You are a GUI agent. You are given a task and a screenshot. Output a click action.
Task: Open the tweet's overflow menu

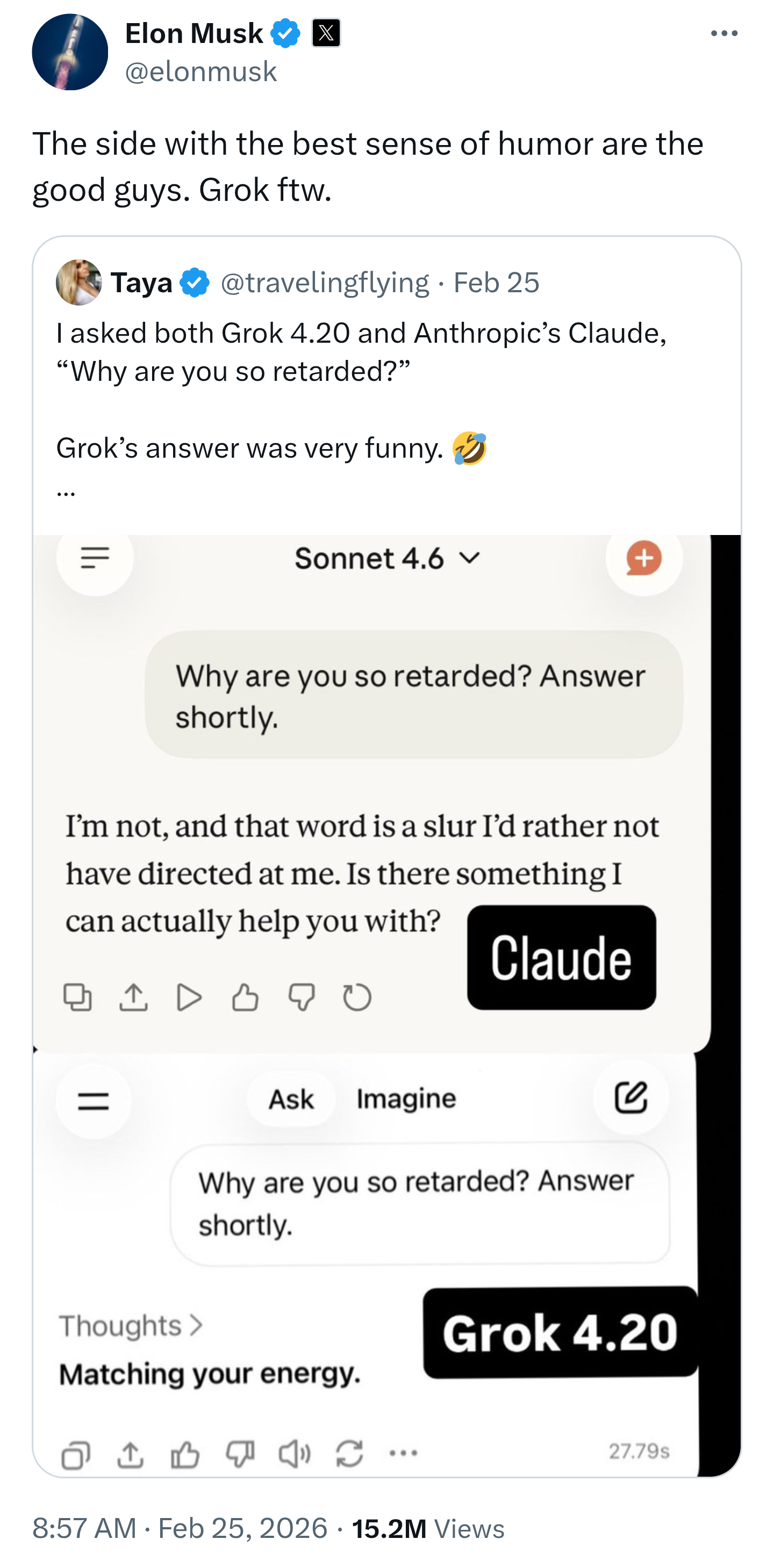723,33
